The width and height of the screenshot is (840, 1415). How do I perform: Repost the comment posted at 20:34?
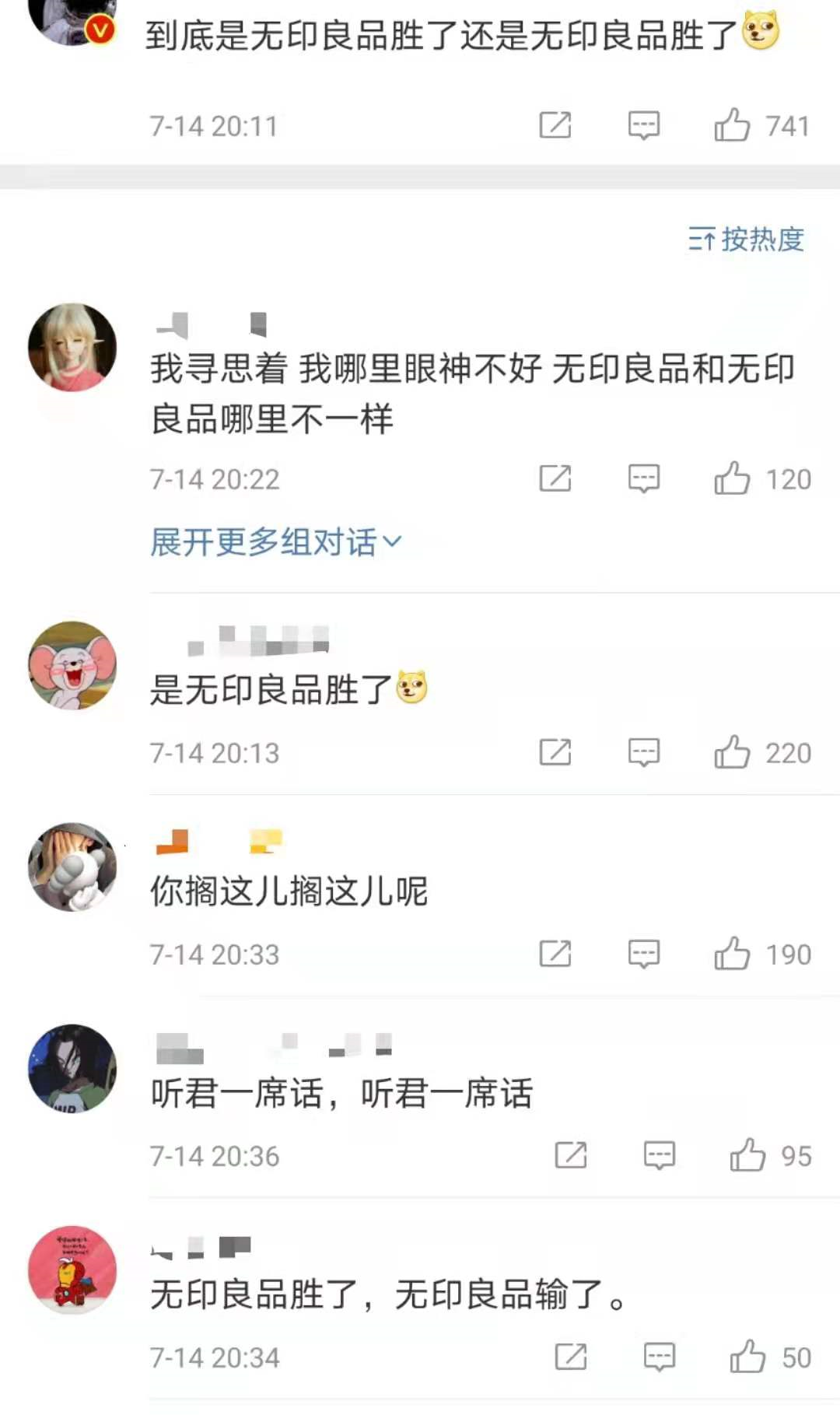(x=571, y=1357)
